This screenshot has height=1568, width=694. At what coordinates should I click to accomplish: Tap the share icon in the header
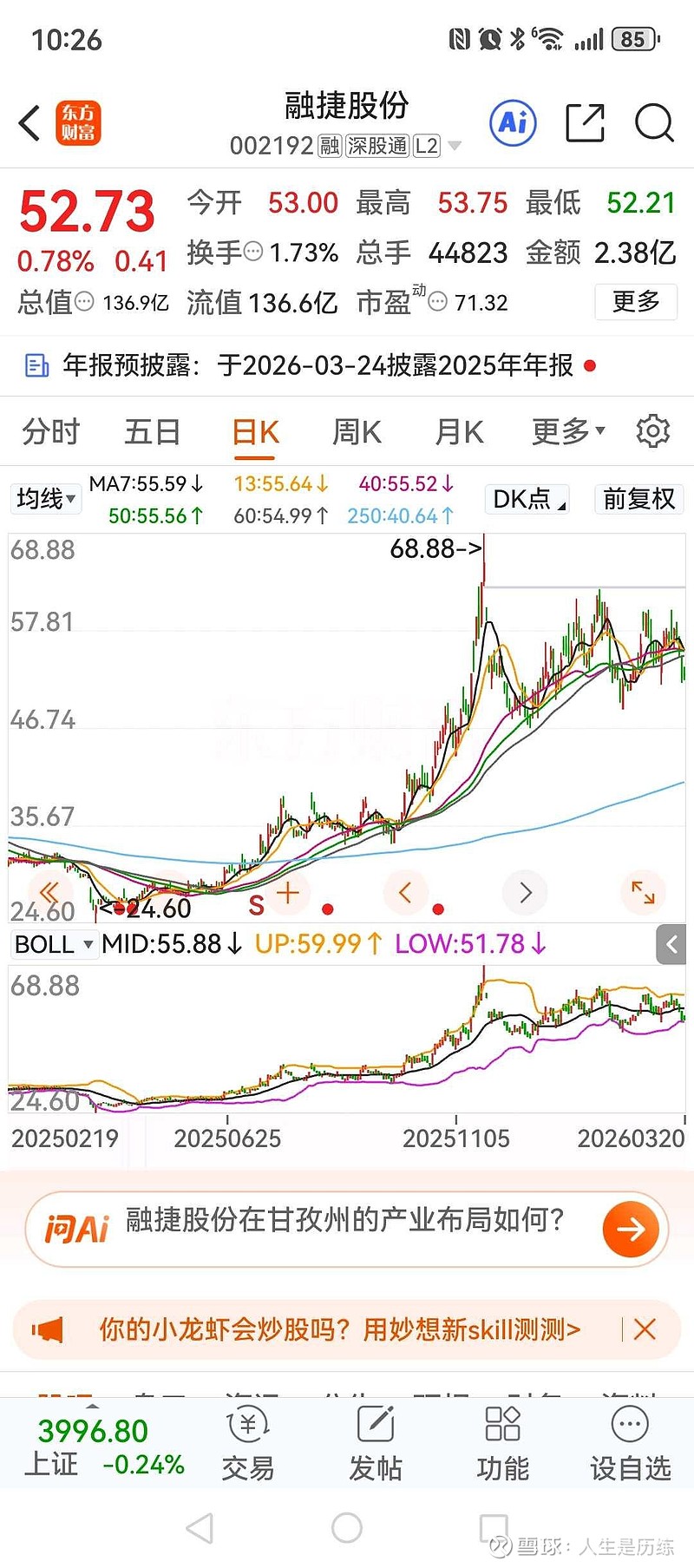click(586, 123)
